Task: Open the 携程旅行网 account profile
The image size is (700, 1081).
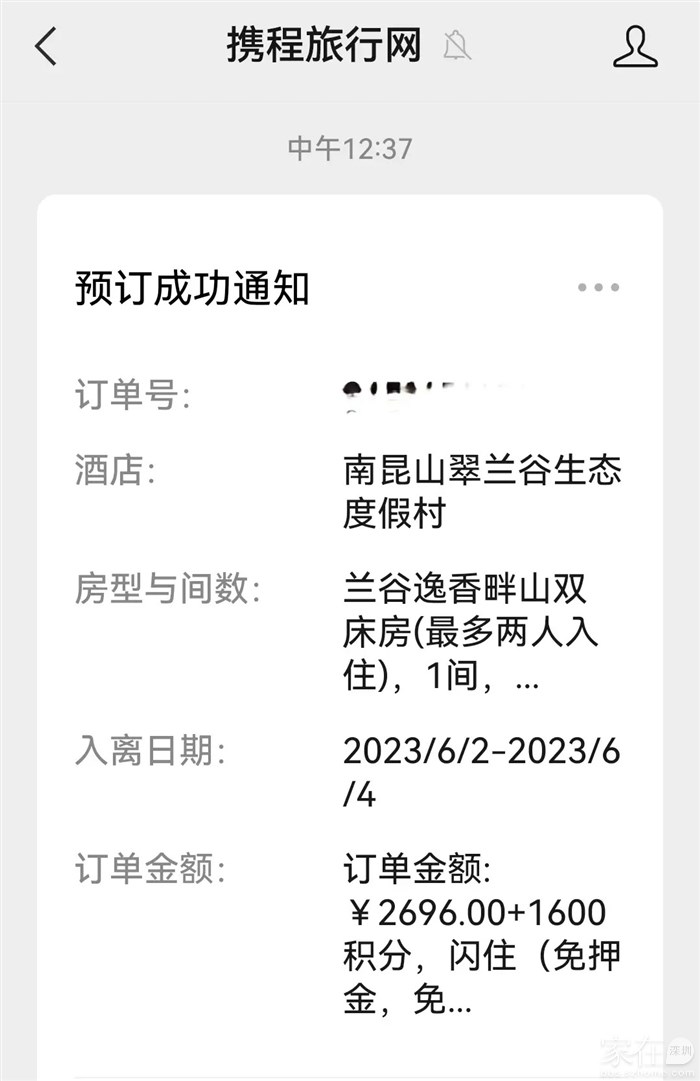Action: pyautogui.click(x=635, y=47)
